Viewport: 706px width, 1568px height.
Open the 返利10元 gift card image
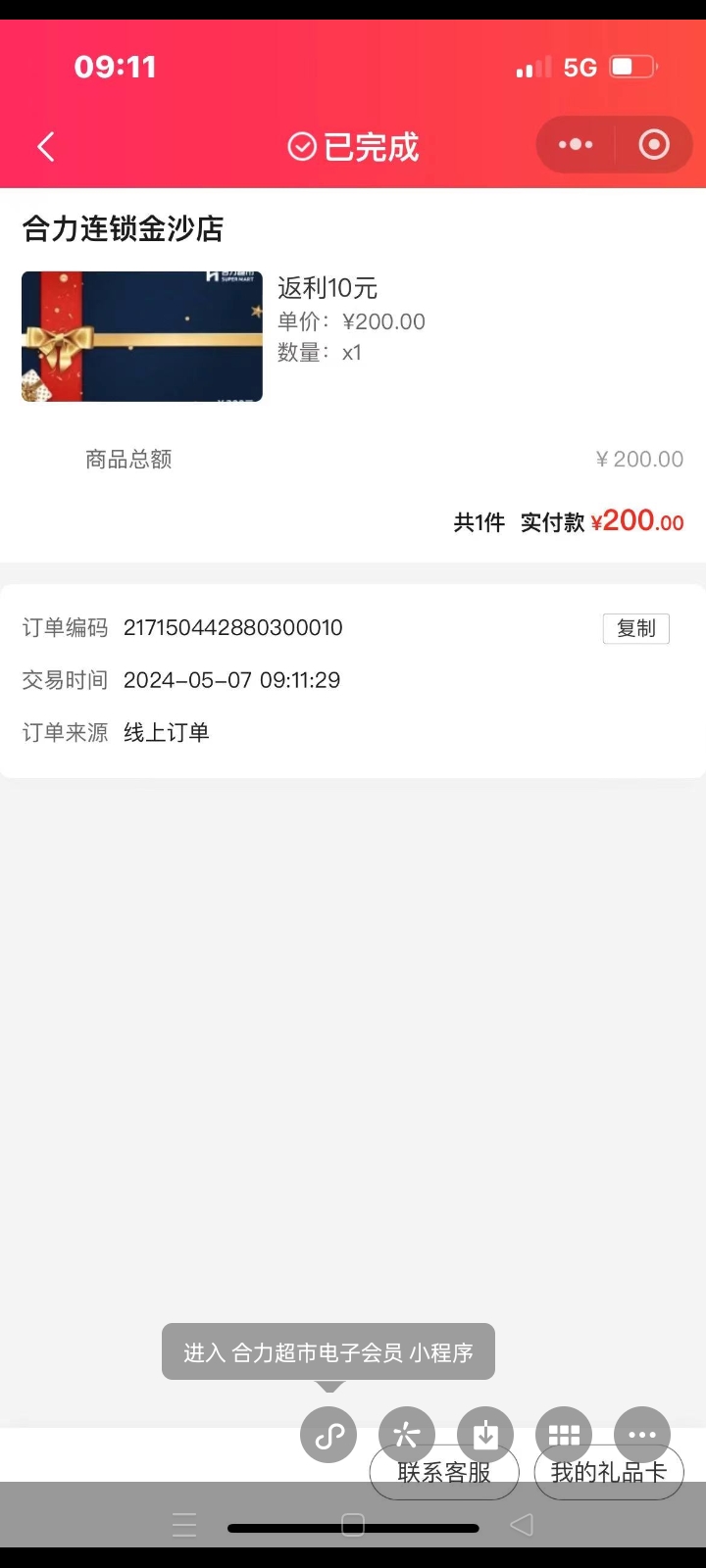[142, 336]
